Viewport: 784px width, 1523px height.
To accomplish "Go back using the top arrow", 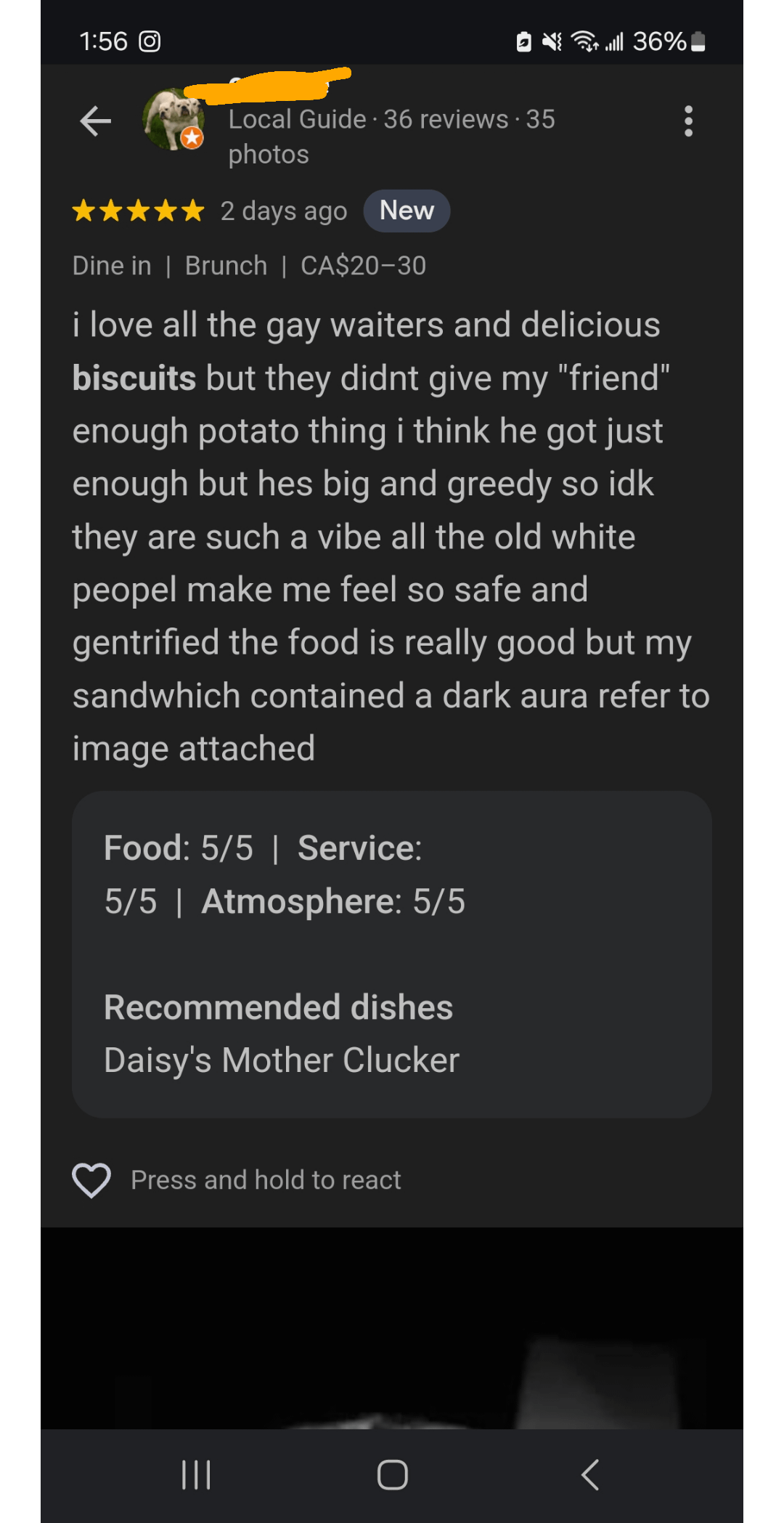I will (96, 121).
